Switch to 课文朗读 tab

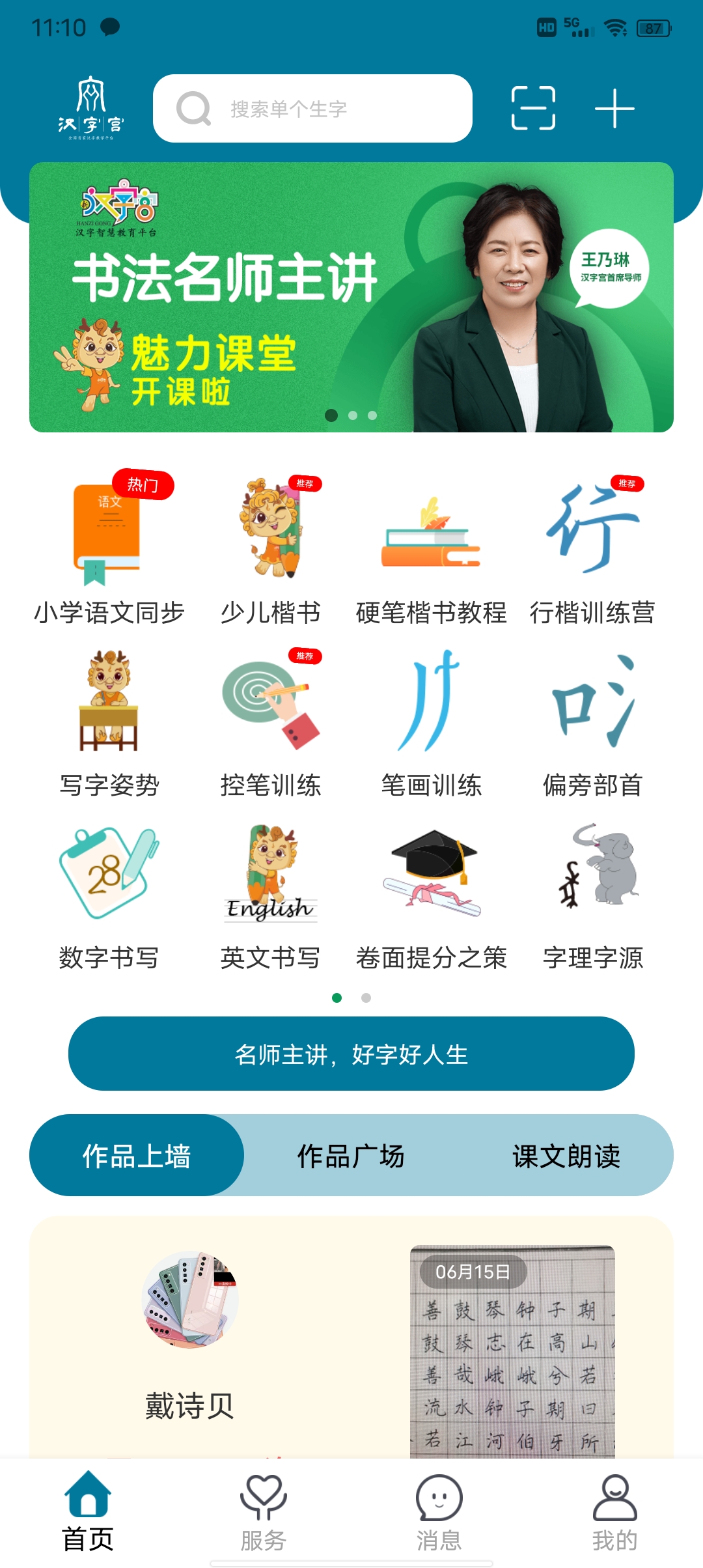(566, 1156)
